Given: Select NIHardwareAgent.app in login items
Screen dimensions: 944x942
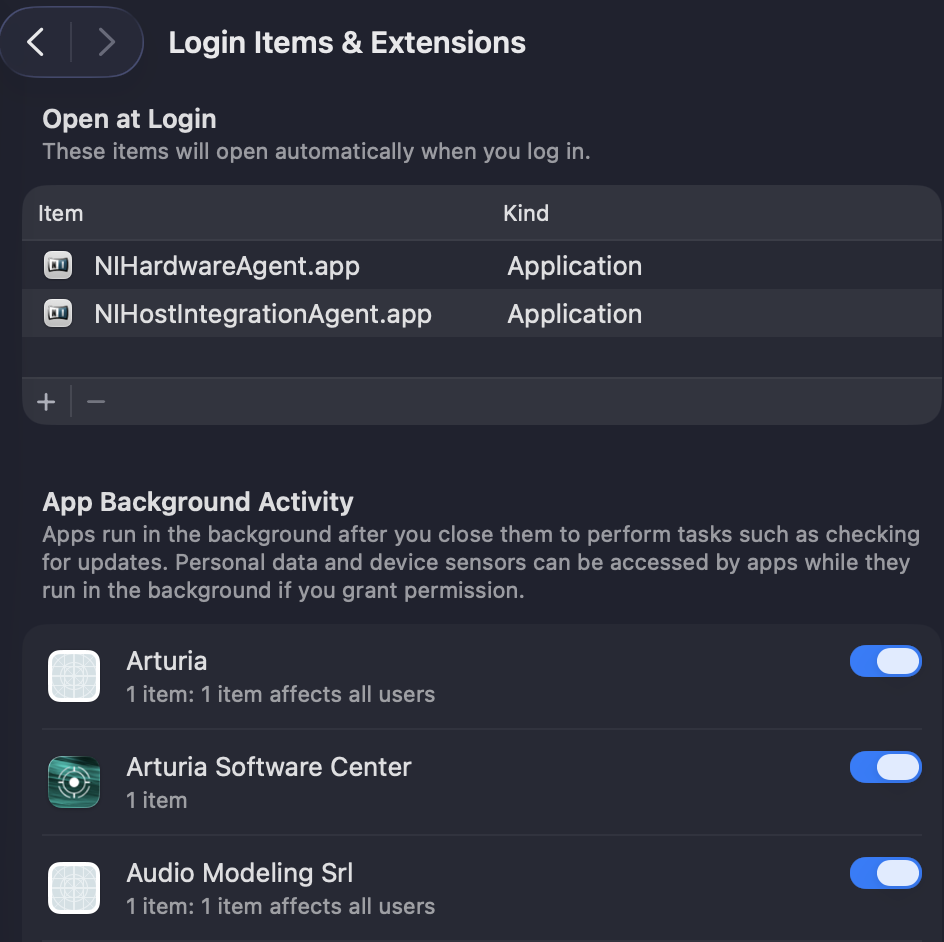Looking at the screenshot, I should tap(227, 266).
